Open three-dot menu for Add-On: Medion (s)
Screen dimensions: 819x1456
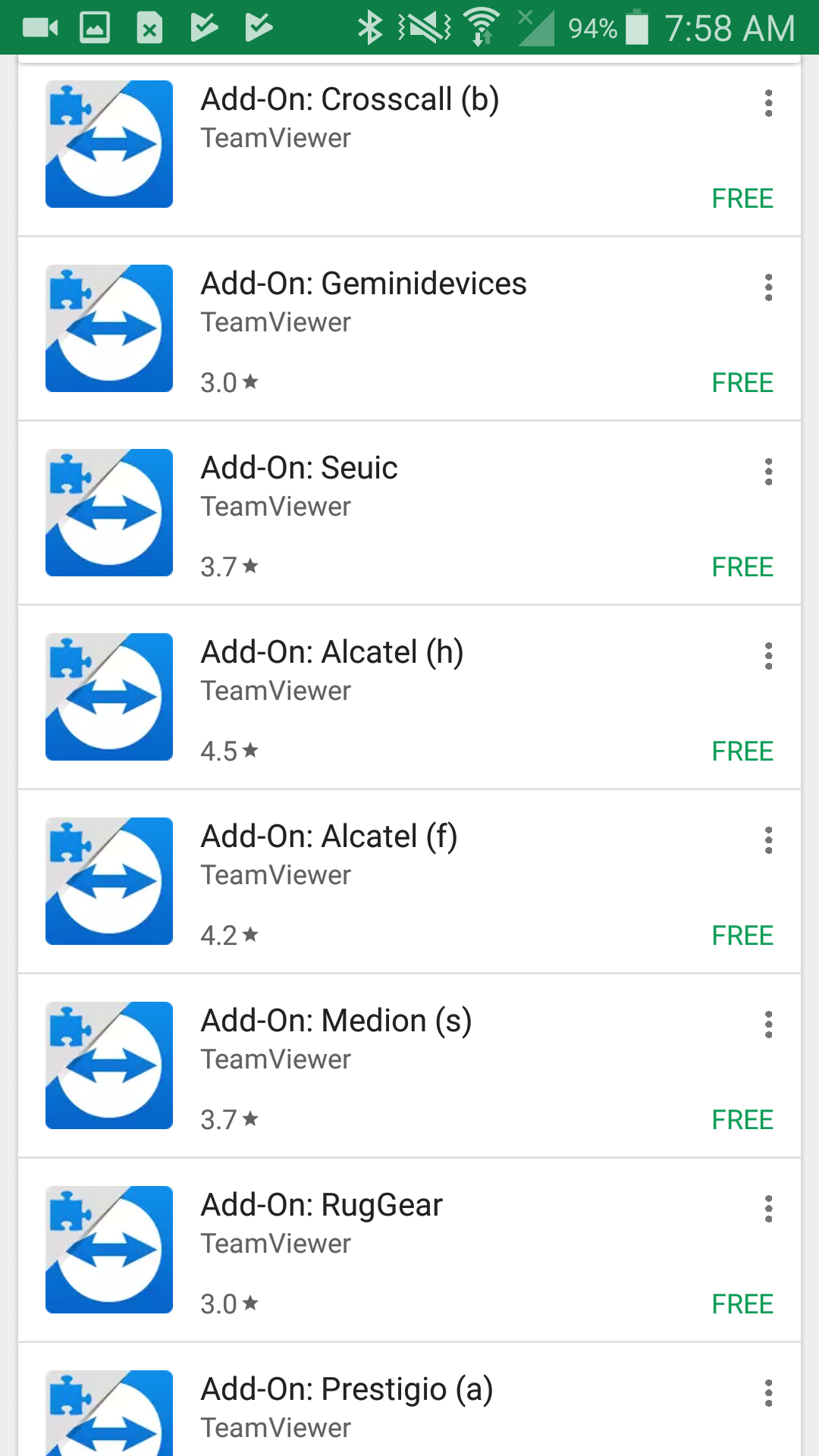(768, 1025)
